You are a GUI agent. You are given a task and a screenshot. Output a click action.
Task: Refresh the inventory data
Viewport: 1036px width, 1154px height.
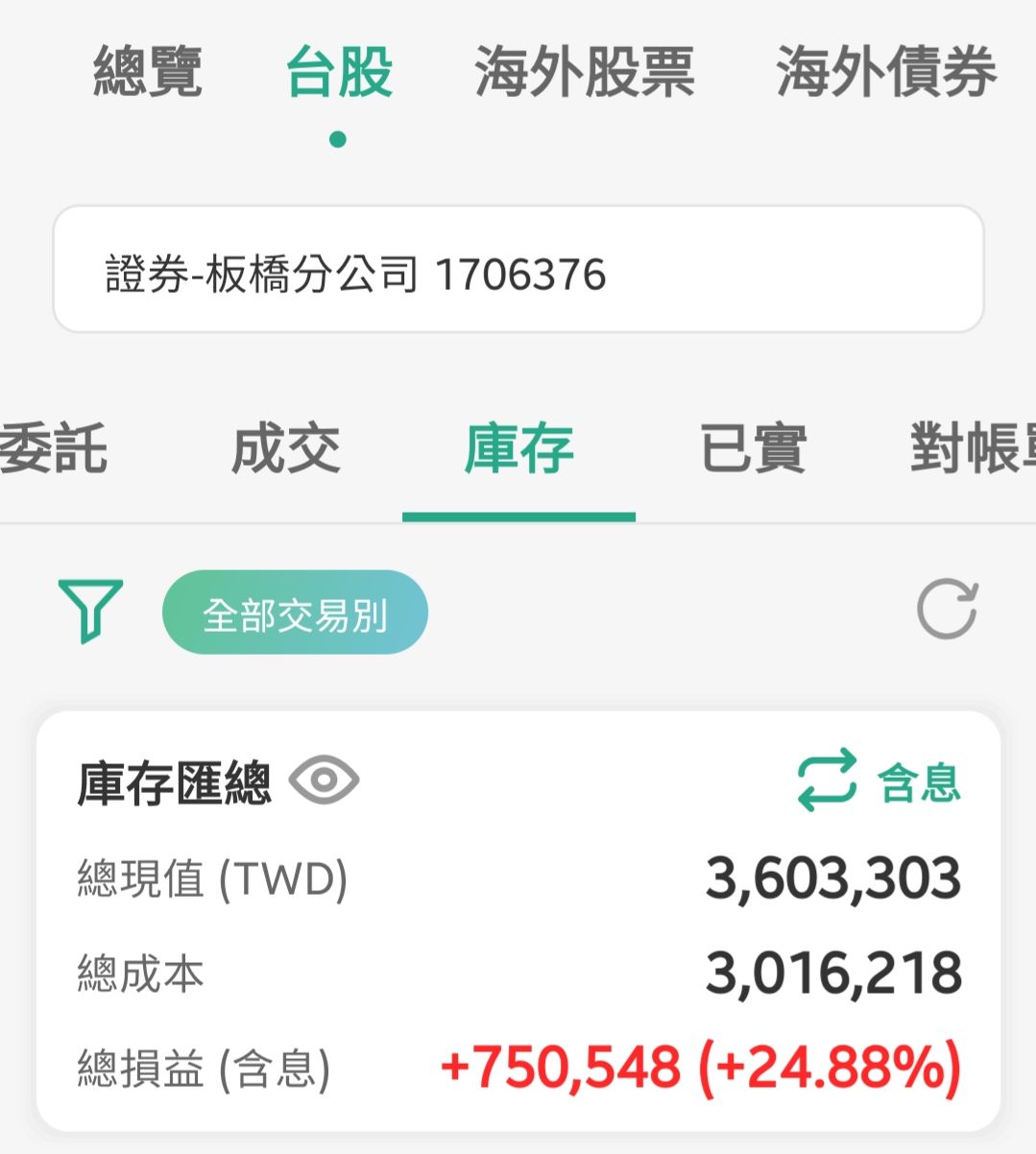tap(947, 609)
